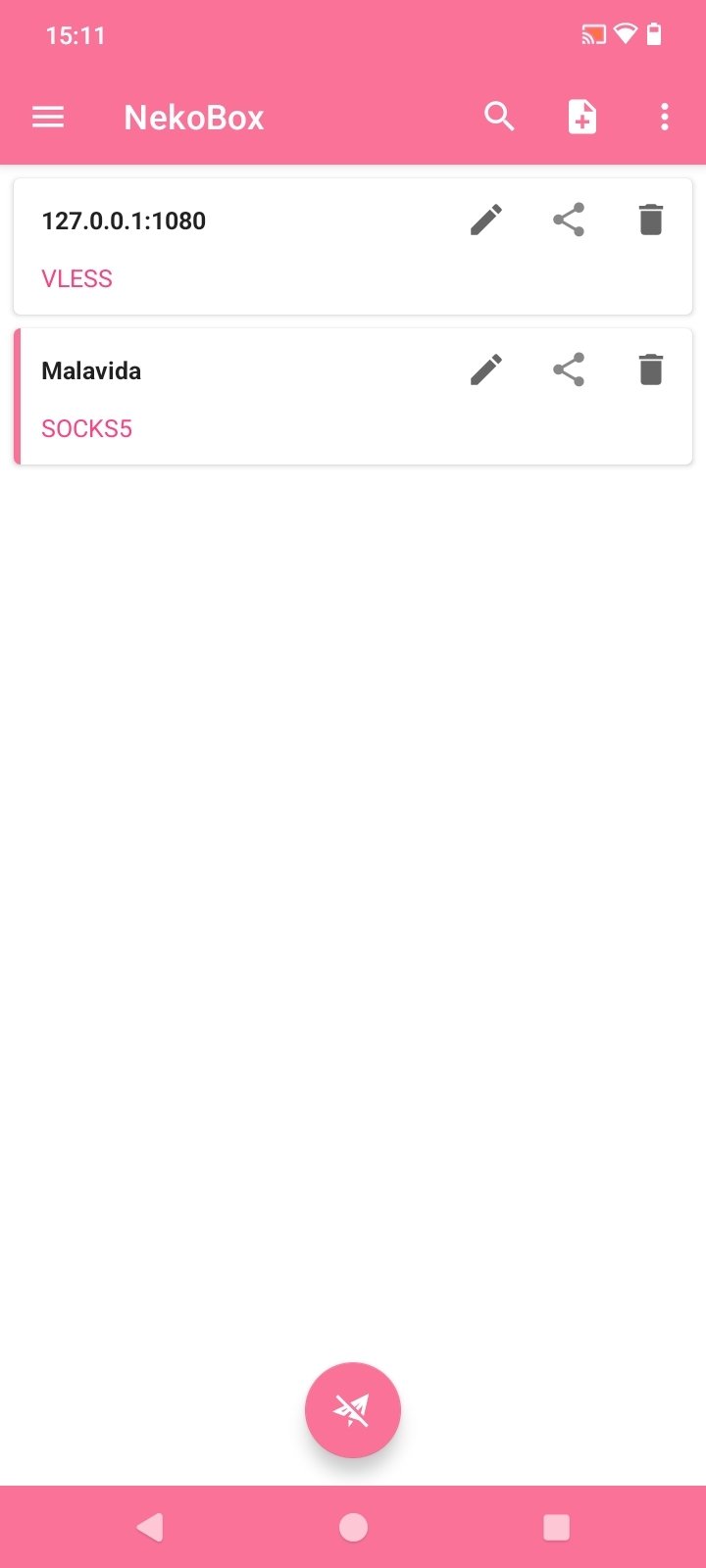Open the overflow menu
The image size is (706, 1568).
coord(665,118)
